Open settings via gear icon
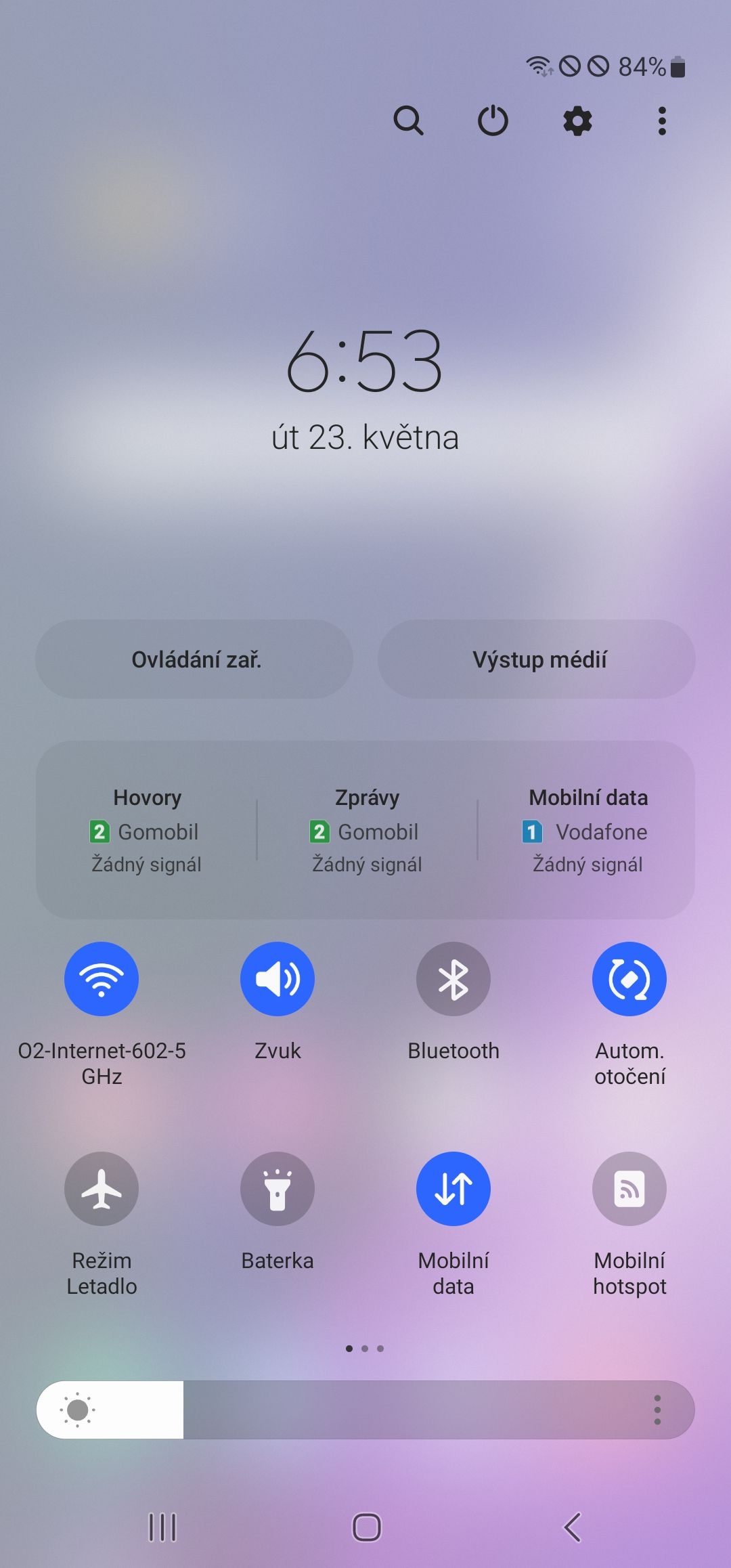The image size is (731, 1568). point(577,121)
